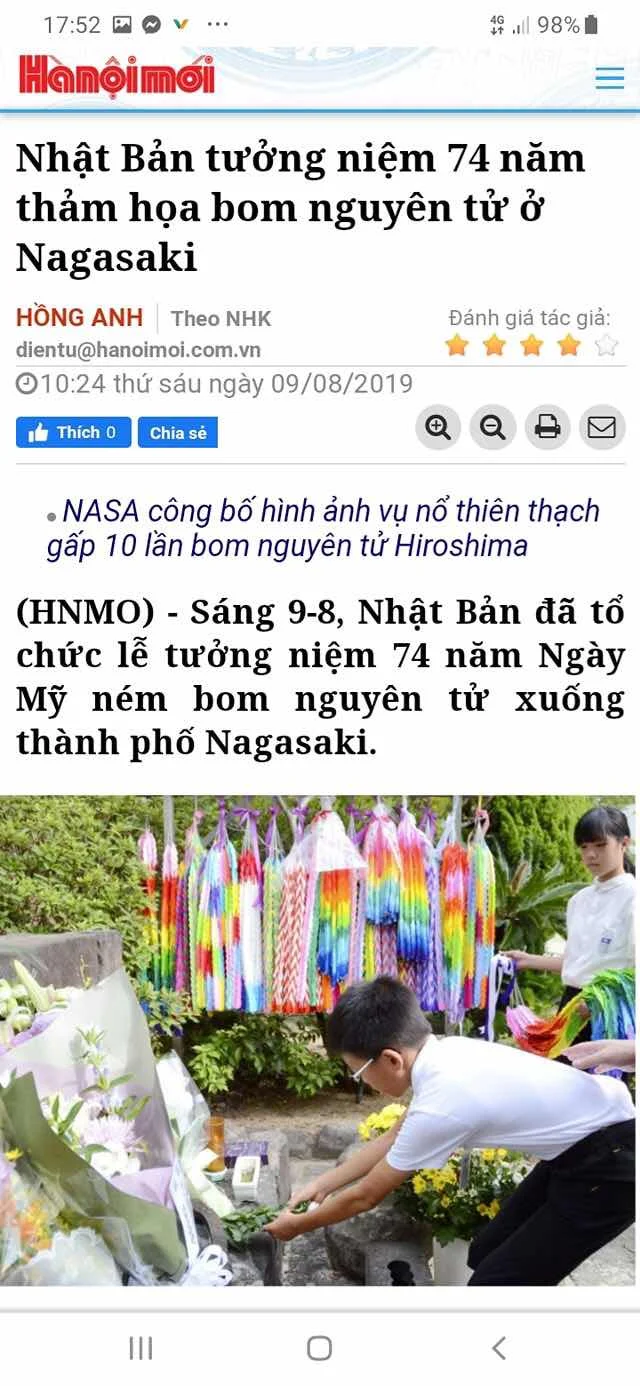Share article via Chia sẻ button
Image resolution: width=640 pixels, height=1386 pixels.
[x=178, y=433]
